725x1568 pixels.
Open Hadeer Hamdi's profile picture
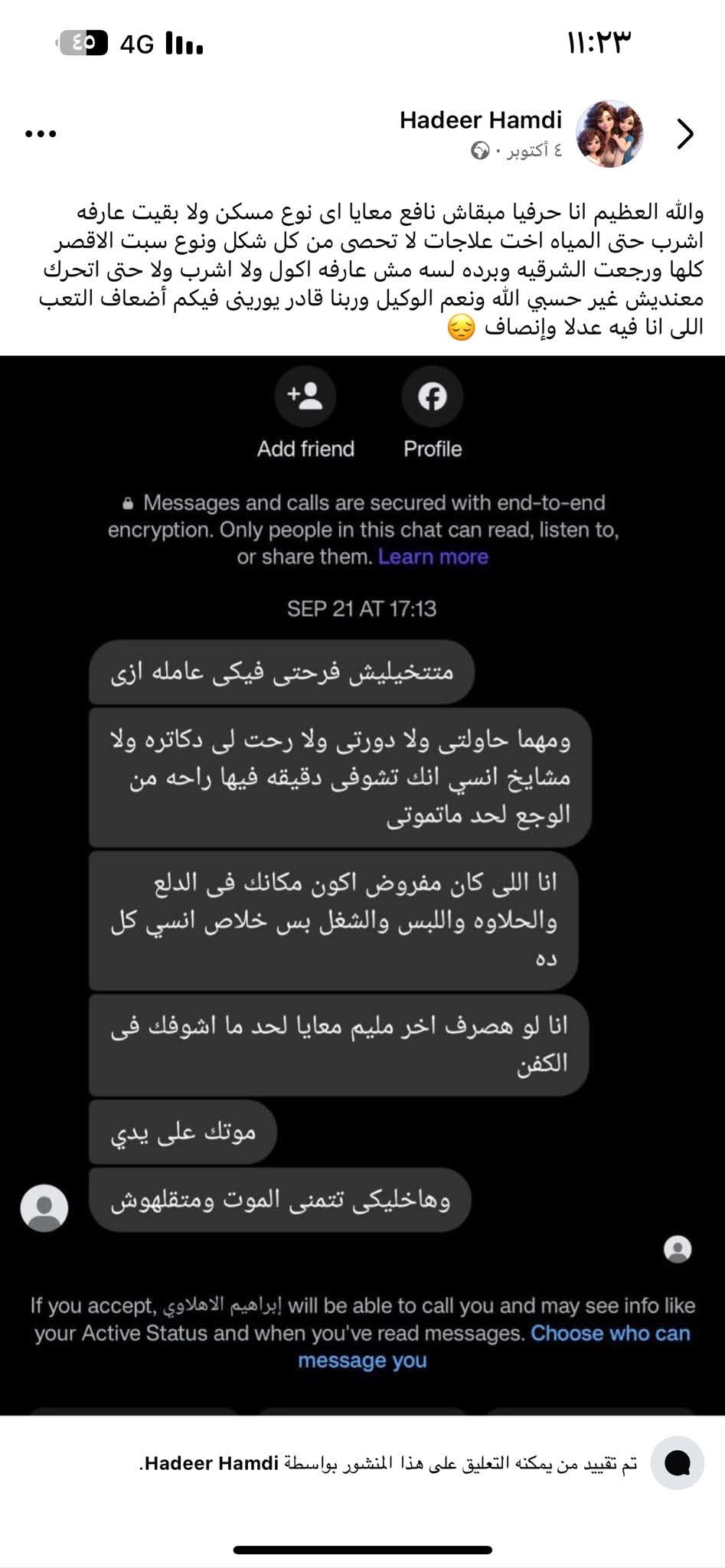tap(609, 134)
